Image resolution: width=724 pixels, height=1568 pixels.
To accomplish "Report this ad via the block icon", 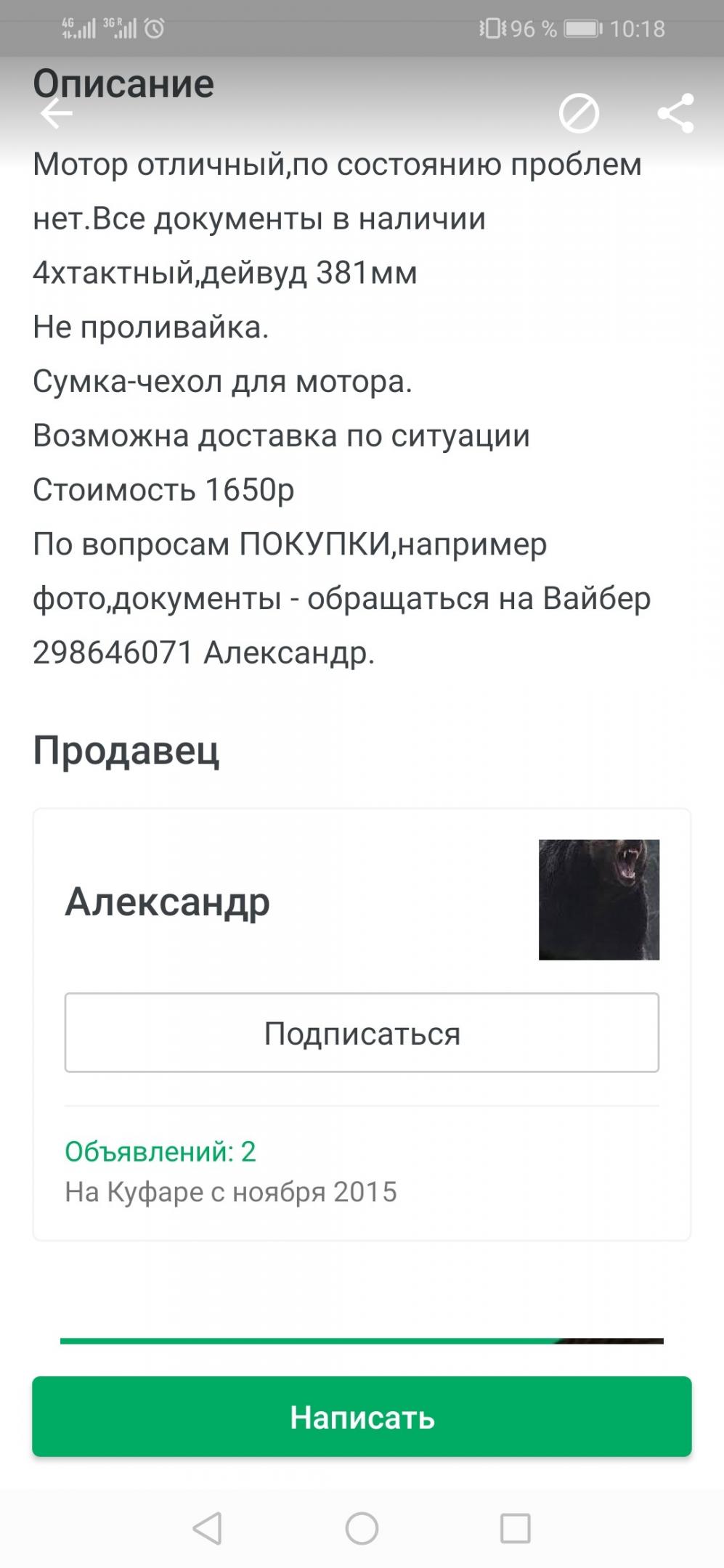I will pyautogui.click(x=579, y=114).
